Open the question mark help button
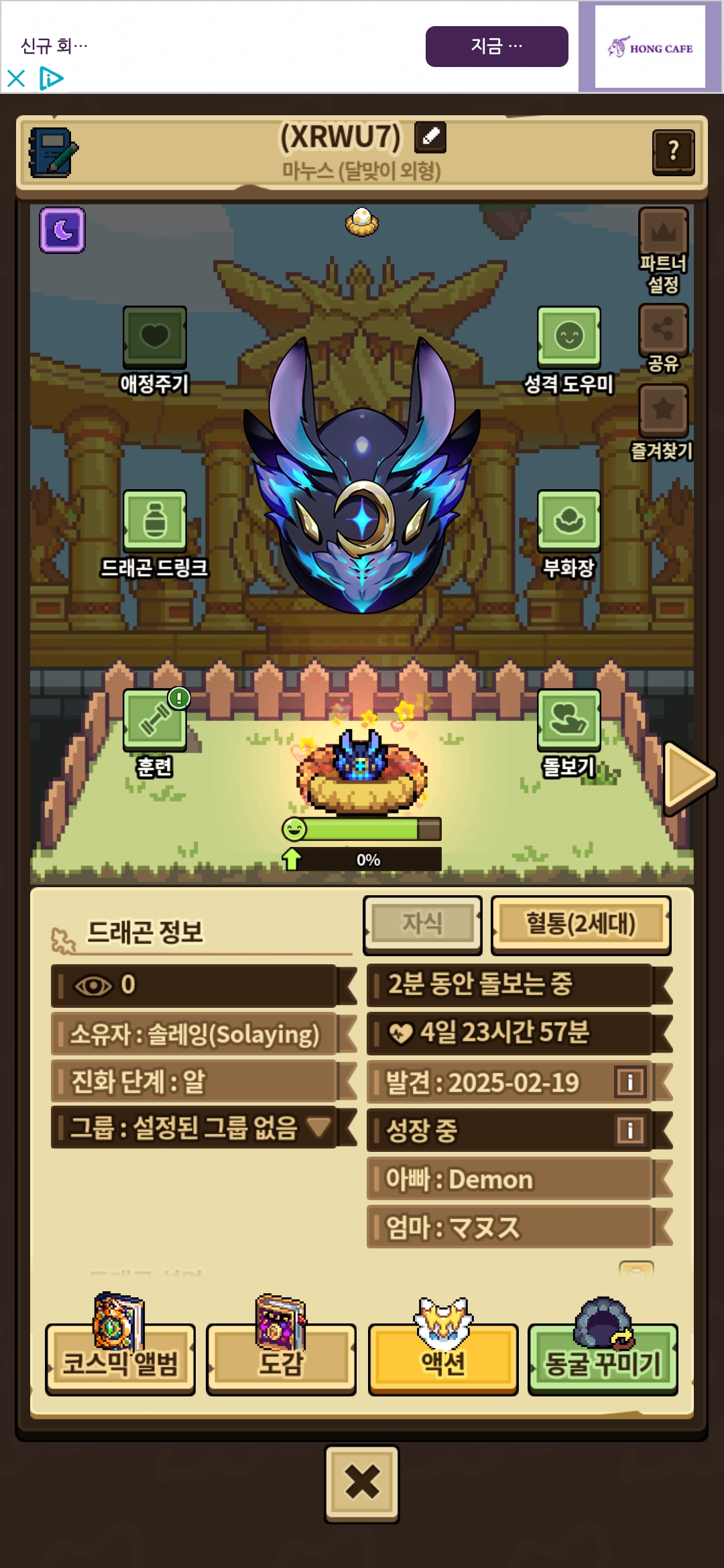 pyautogui.click(x=673, y=152)
